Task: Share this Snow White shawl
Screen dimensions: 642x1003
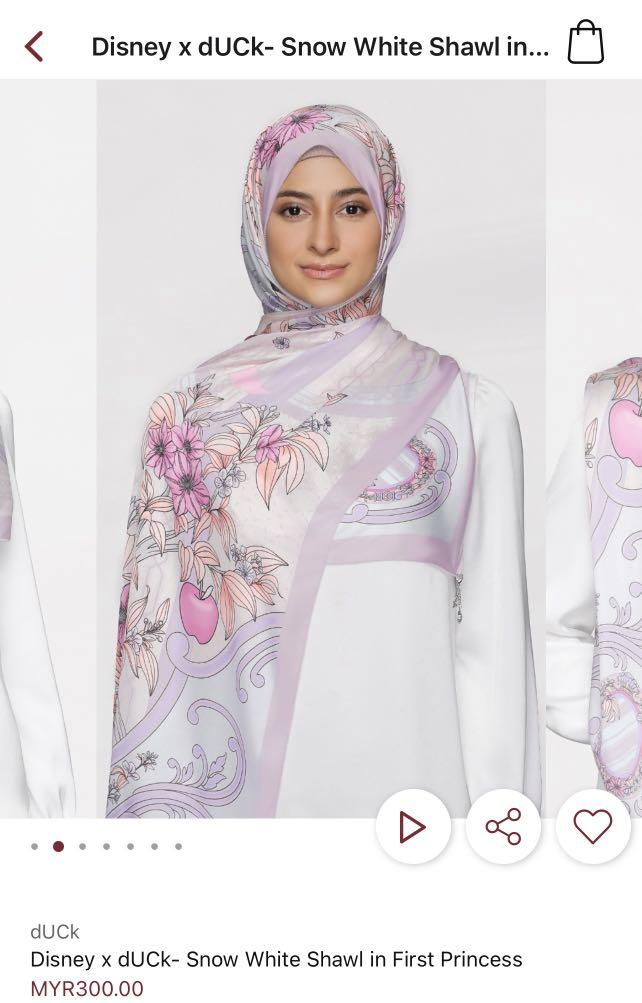Action: tap(503, 826)
